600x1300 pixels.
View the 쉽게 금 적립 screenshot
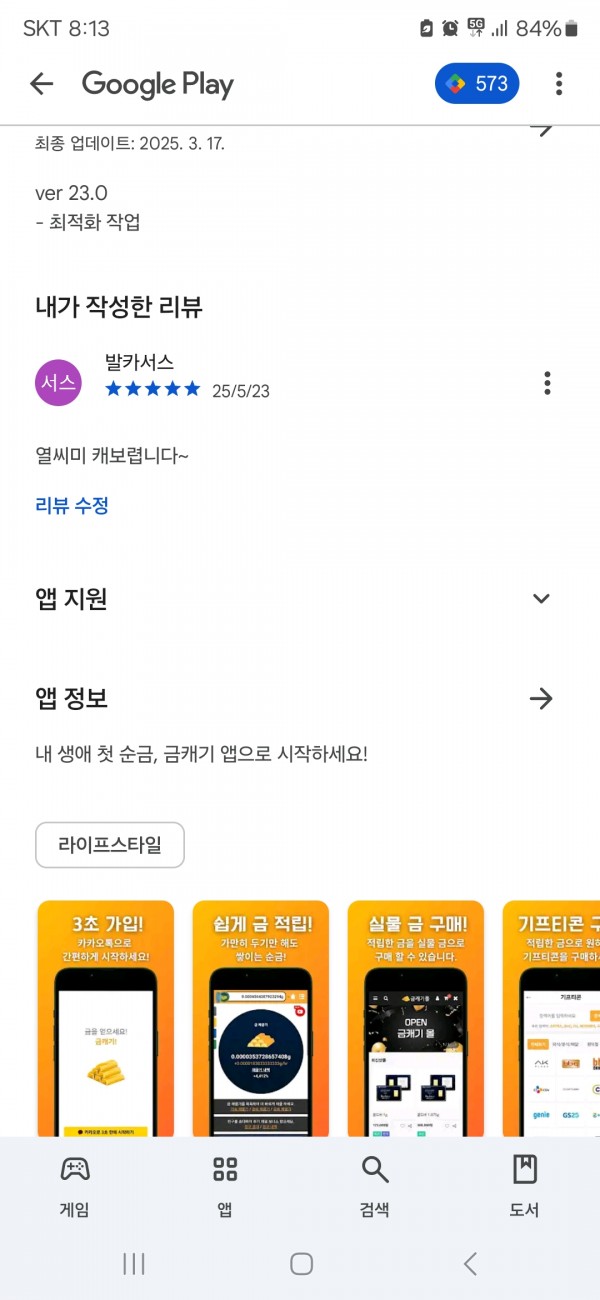(261, 1018)
